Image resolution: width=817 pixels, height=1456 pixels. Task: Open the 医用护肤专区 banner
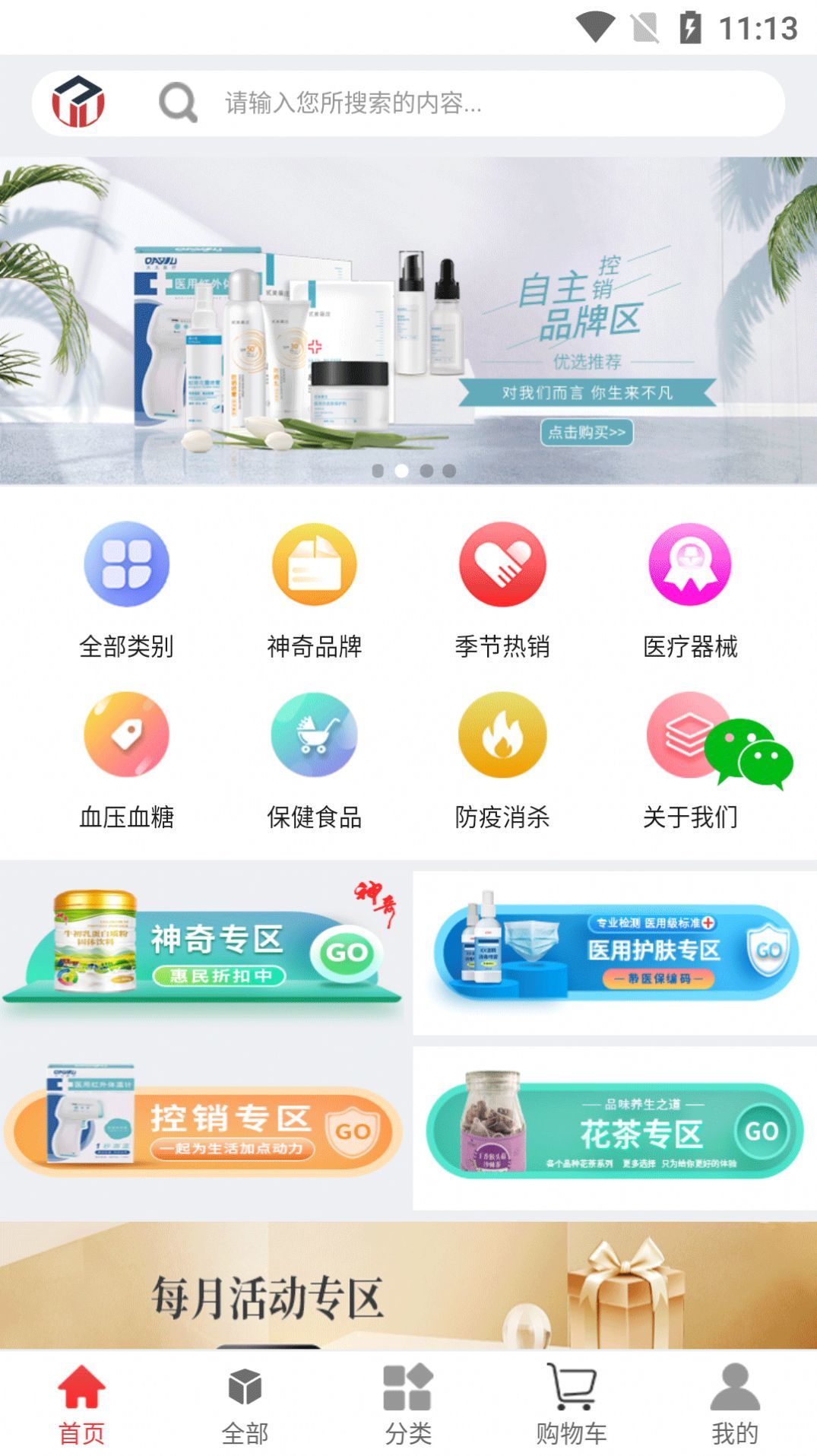[616, 953]
